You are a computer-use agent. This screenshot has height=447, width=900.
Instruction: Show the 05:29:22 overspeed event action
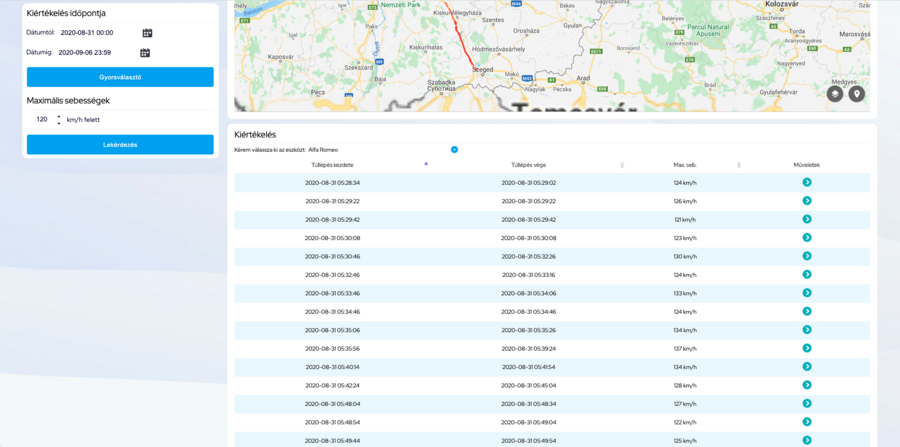807,201
